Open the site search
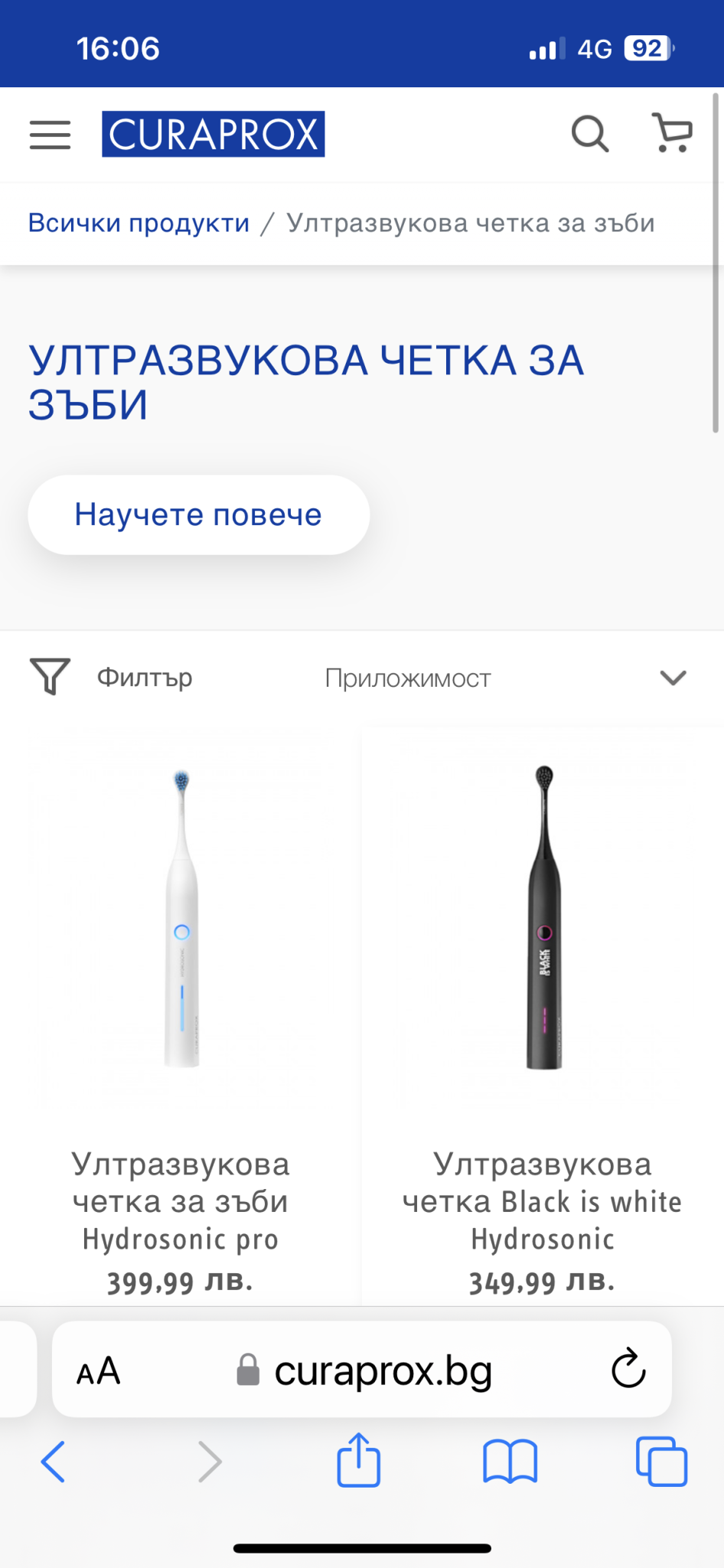Screen dimensions: 724x1568 pos(589,135)
